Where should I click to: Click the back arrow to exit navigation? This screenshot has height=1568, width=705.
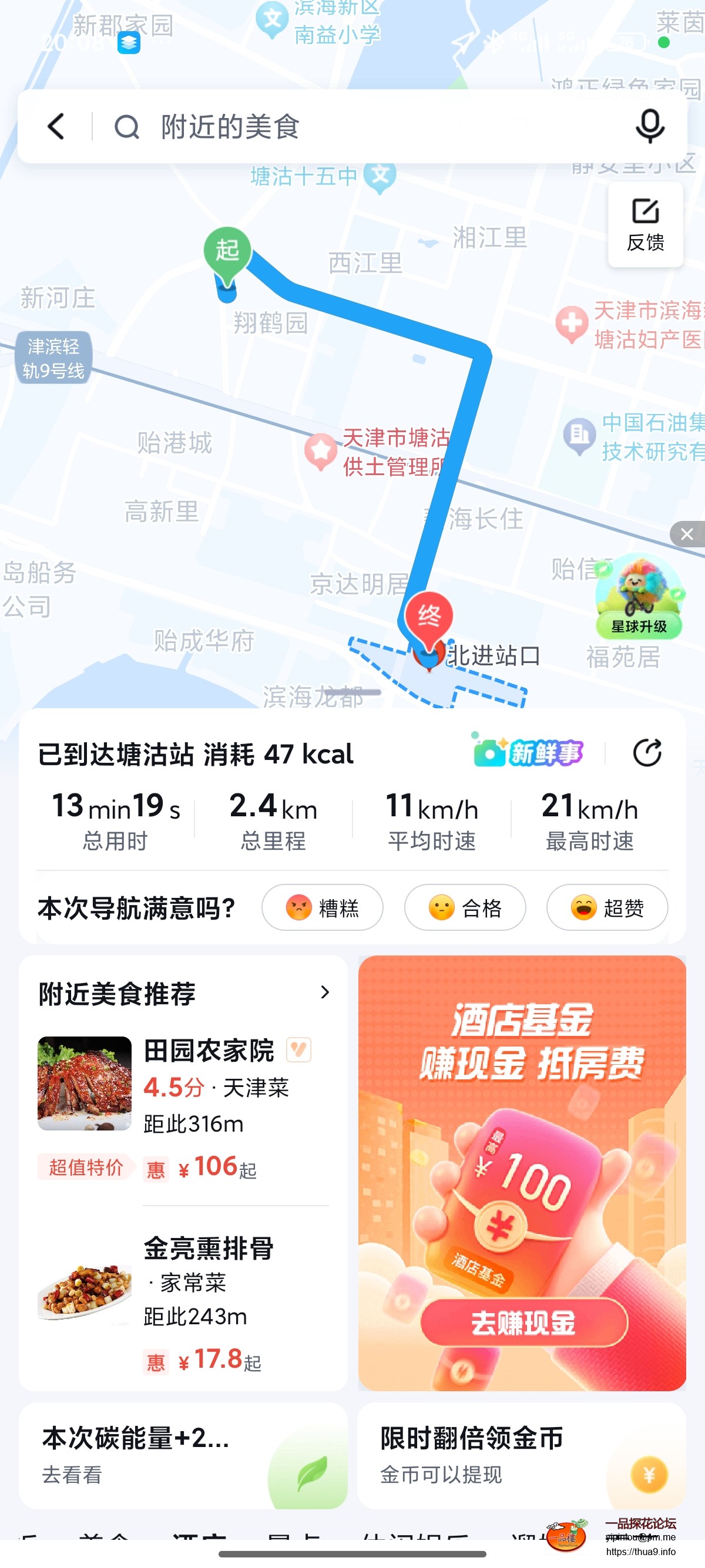pos(55,126)
